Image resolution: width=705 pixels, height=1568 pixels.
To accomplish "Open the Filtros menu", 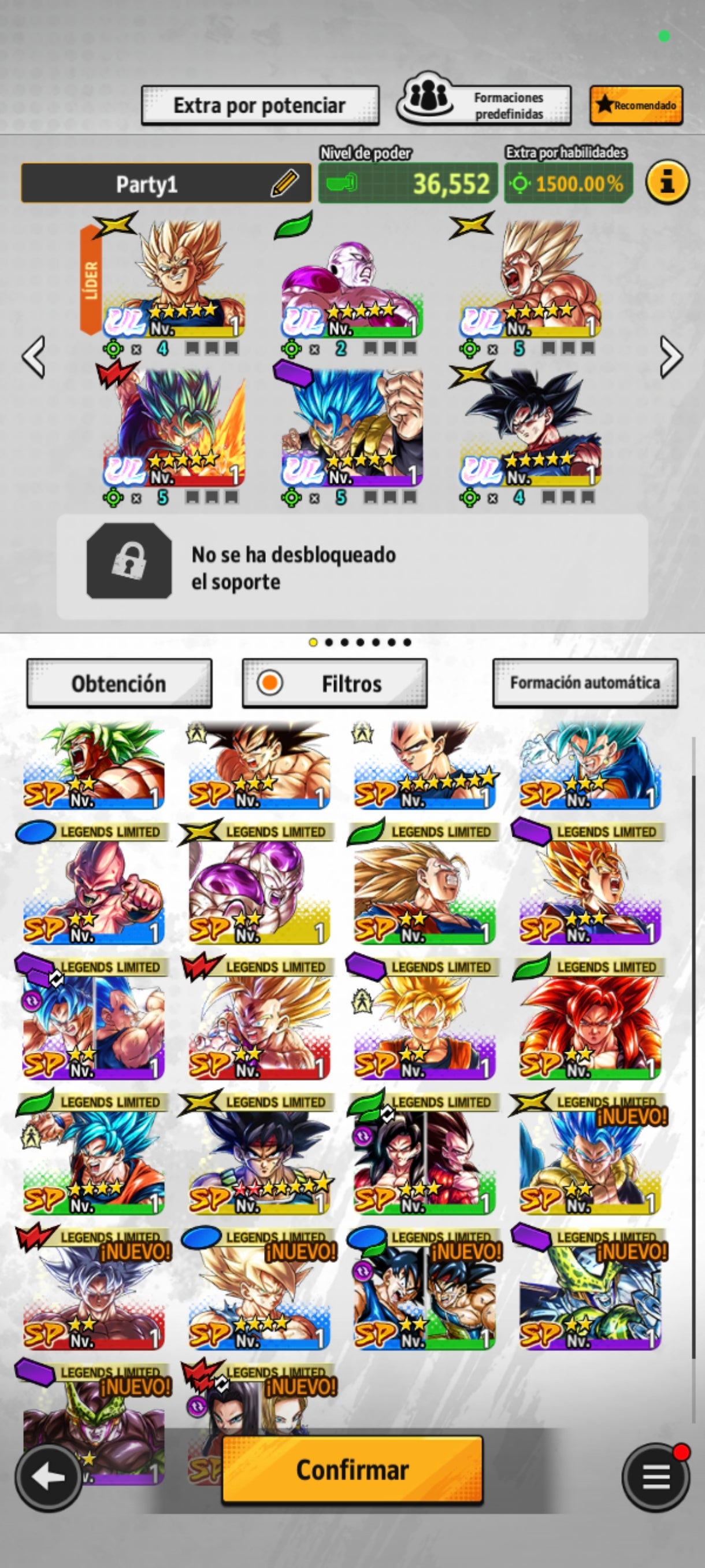I will pyautogui.click(x=335, y=683).
